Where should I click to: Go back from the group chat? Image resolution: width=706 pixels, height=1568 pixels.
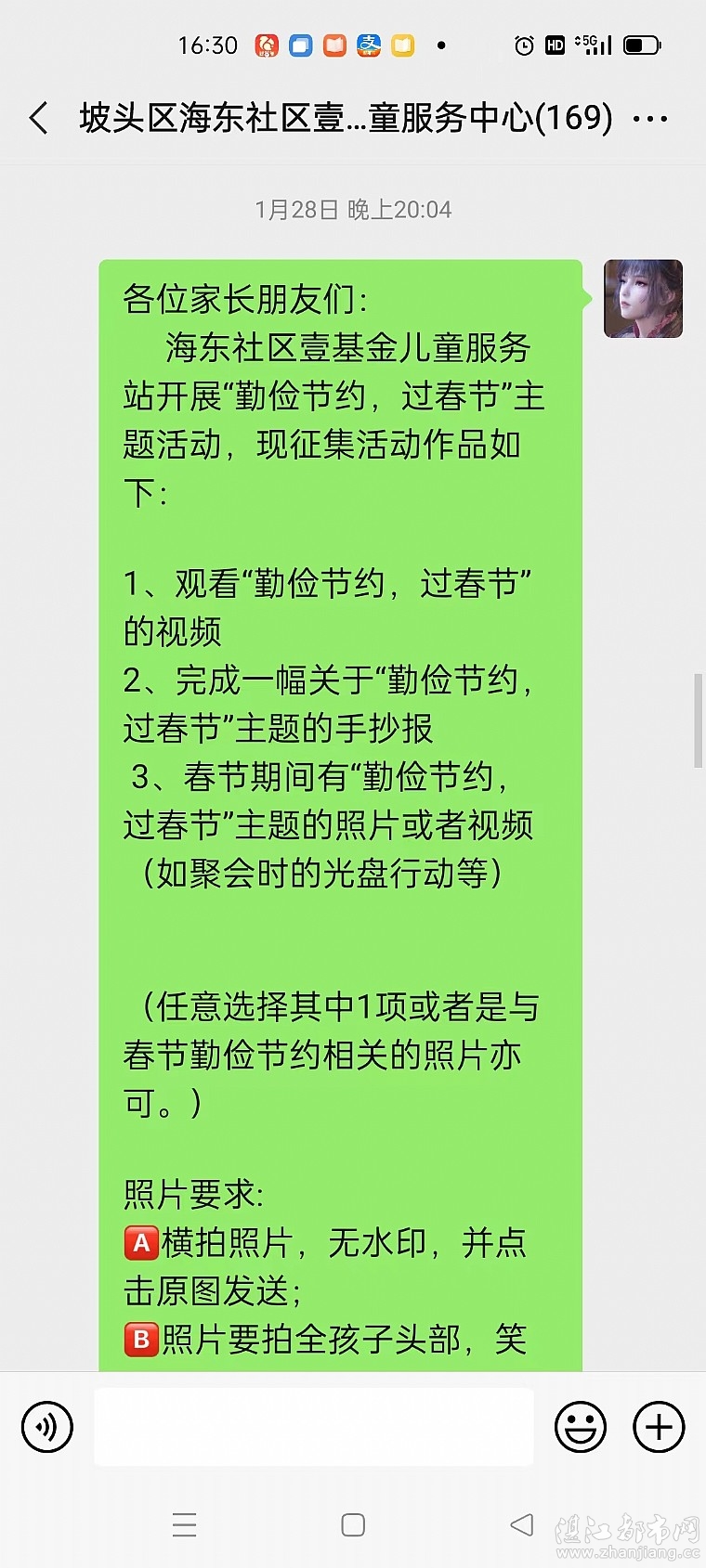coord(39,119)
